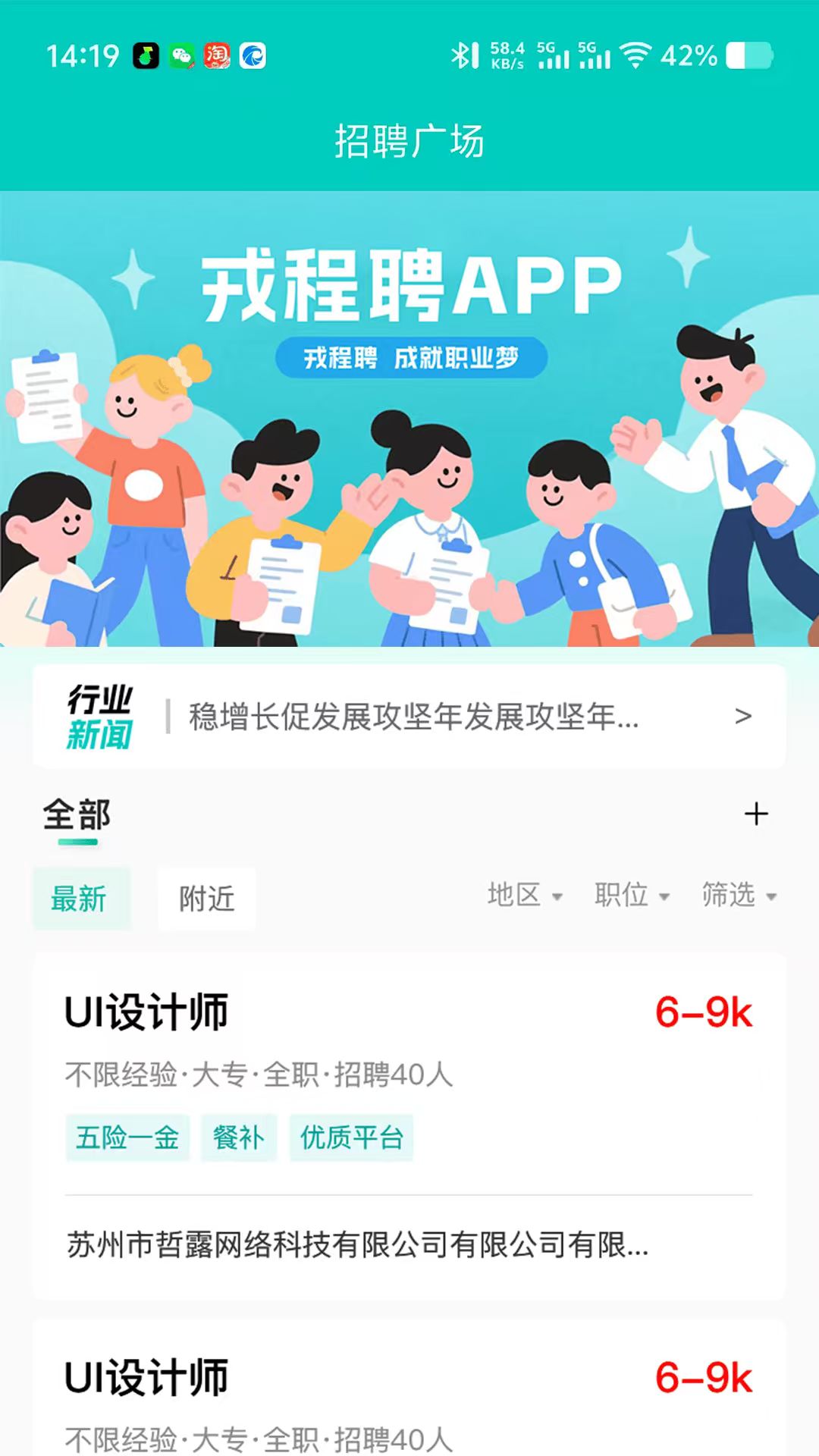The image size is (819, 1456).
Task: Click the 五险一金 tag on the job card
Action: coord(127,1136)
